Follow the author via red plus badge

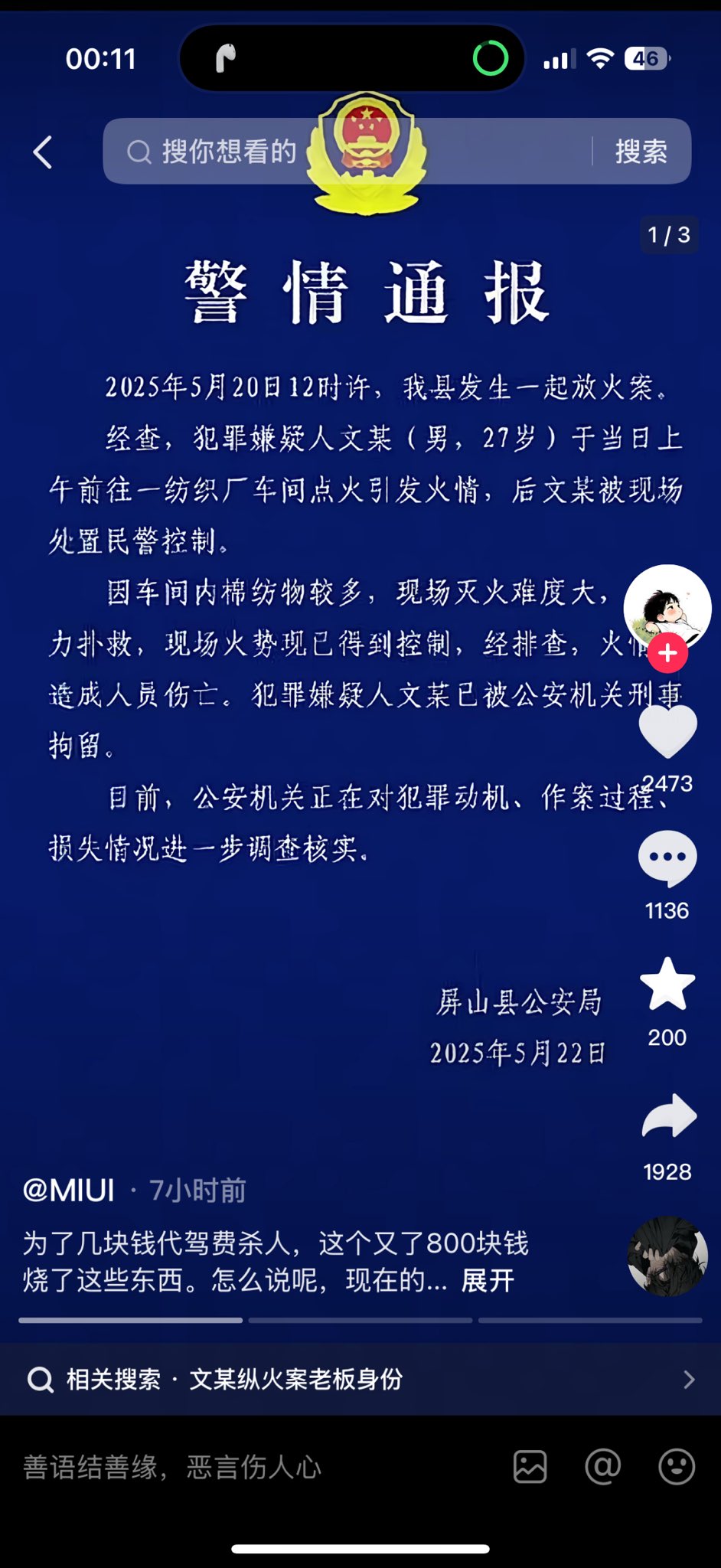tap(667, 653)
